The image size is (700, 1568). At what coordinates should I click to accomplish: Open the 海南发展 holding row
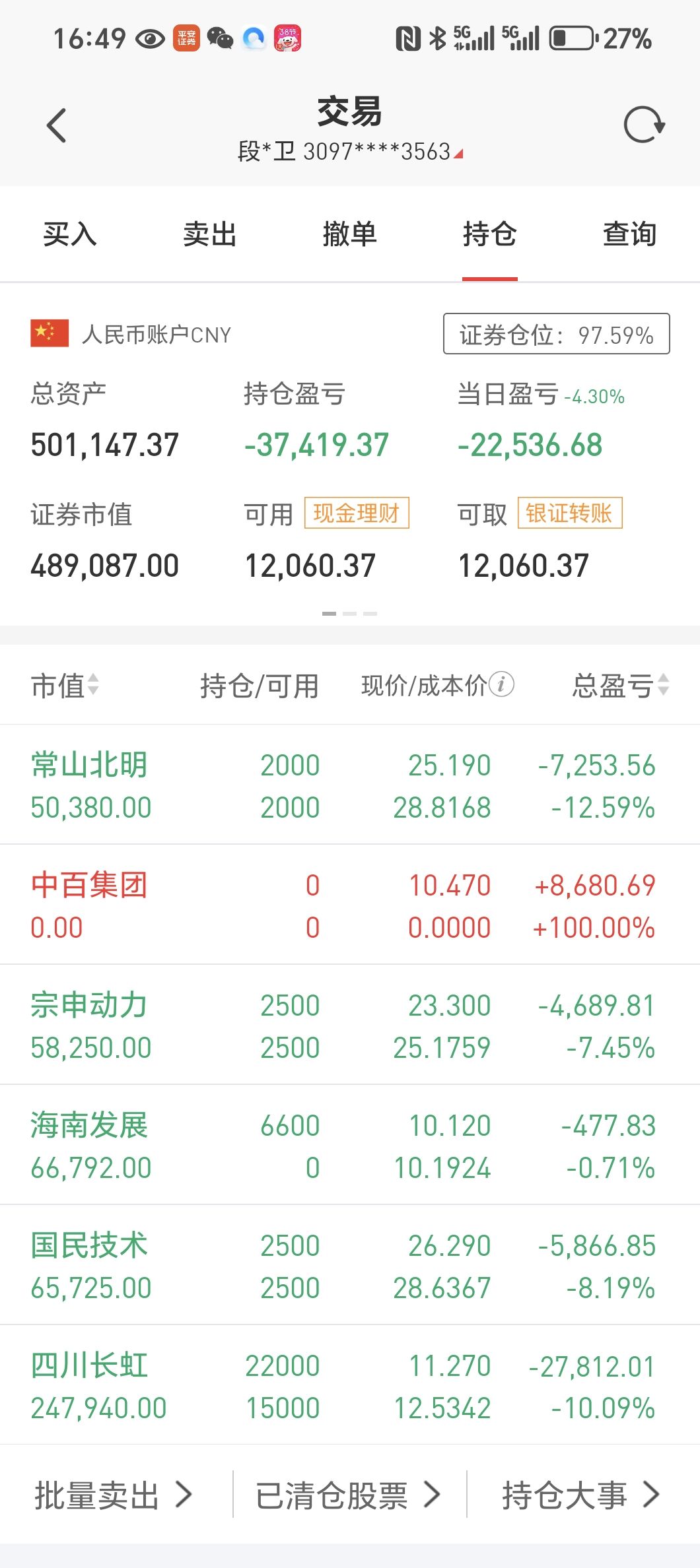click(x=350, y=1145)
